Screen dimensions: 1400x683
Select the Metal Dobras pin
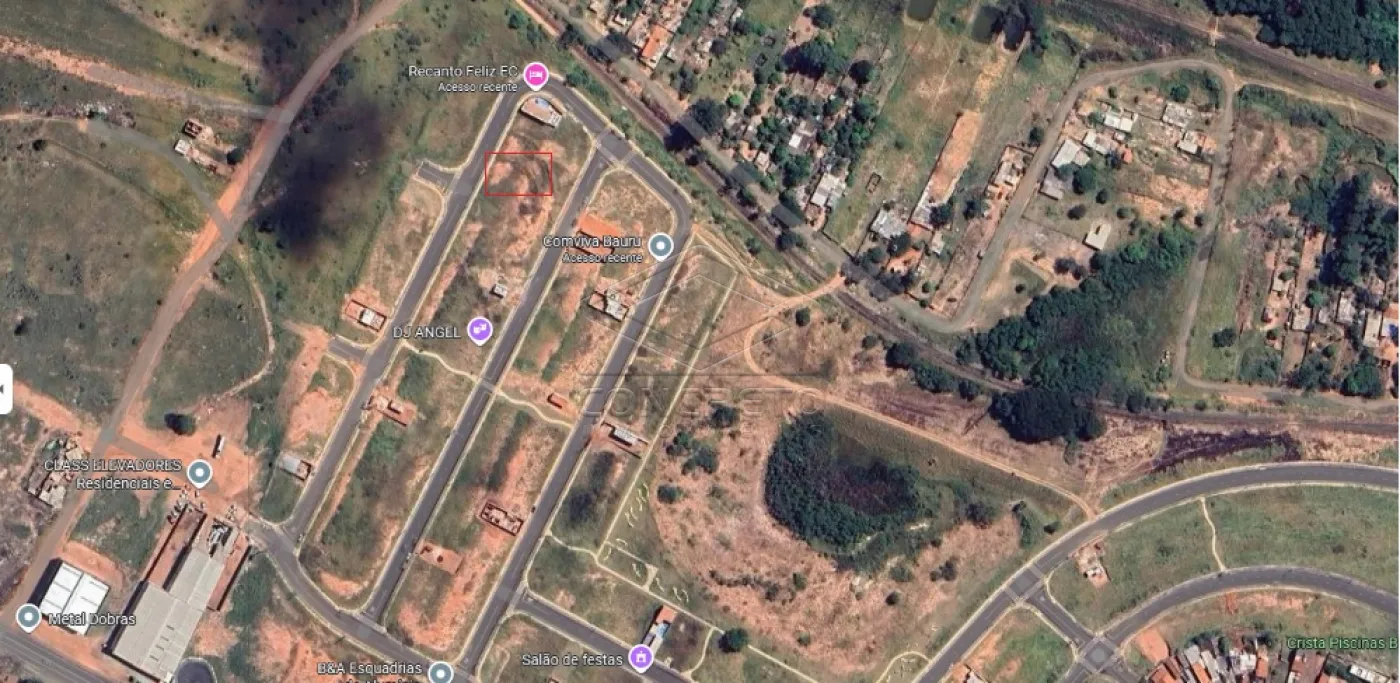coord(29,617)
